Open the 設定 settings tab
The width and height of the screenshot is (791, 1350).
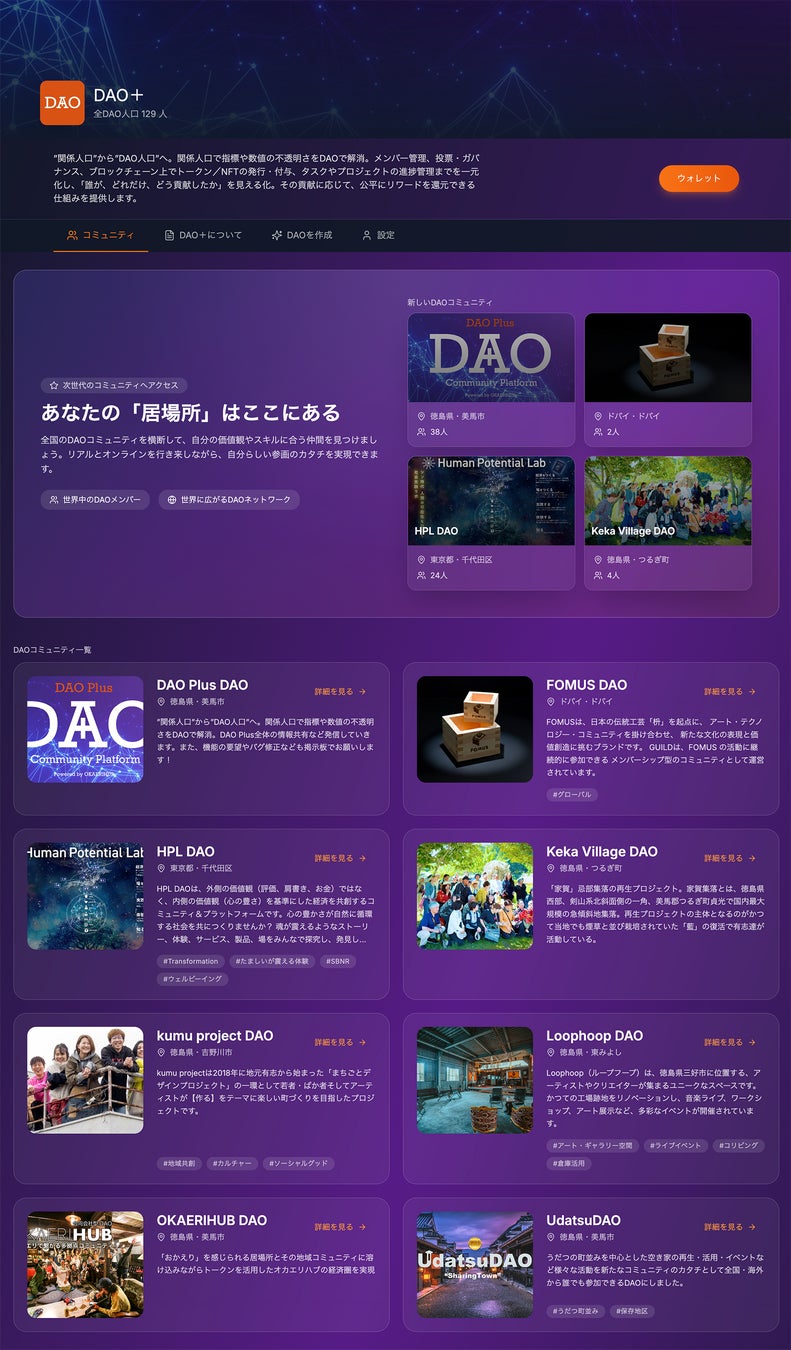(x=378, y=235)
